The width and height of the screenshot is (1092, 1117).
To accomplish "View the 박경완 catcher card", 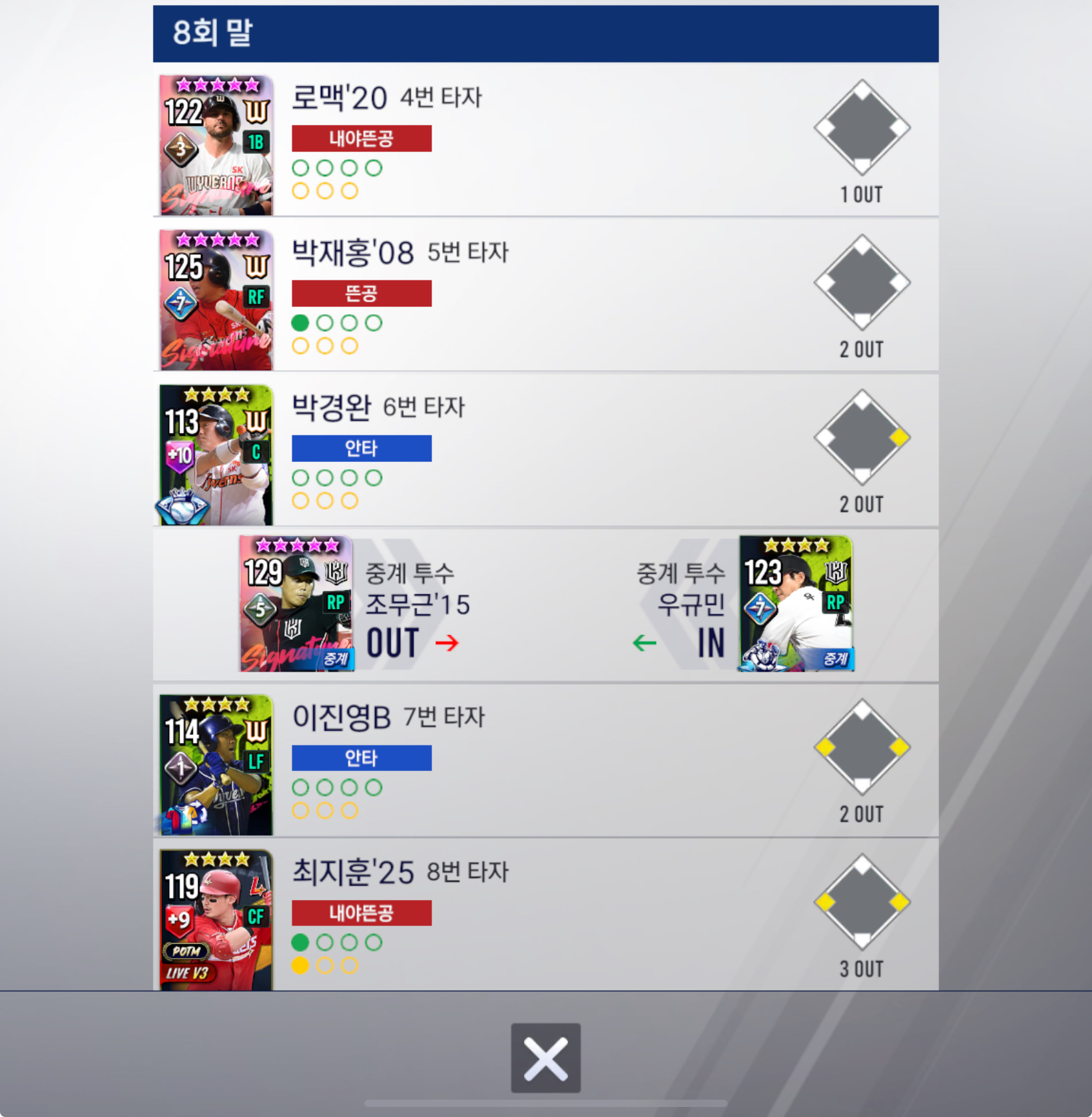I will [x=216, y=455].
